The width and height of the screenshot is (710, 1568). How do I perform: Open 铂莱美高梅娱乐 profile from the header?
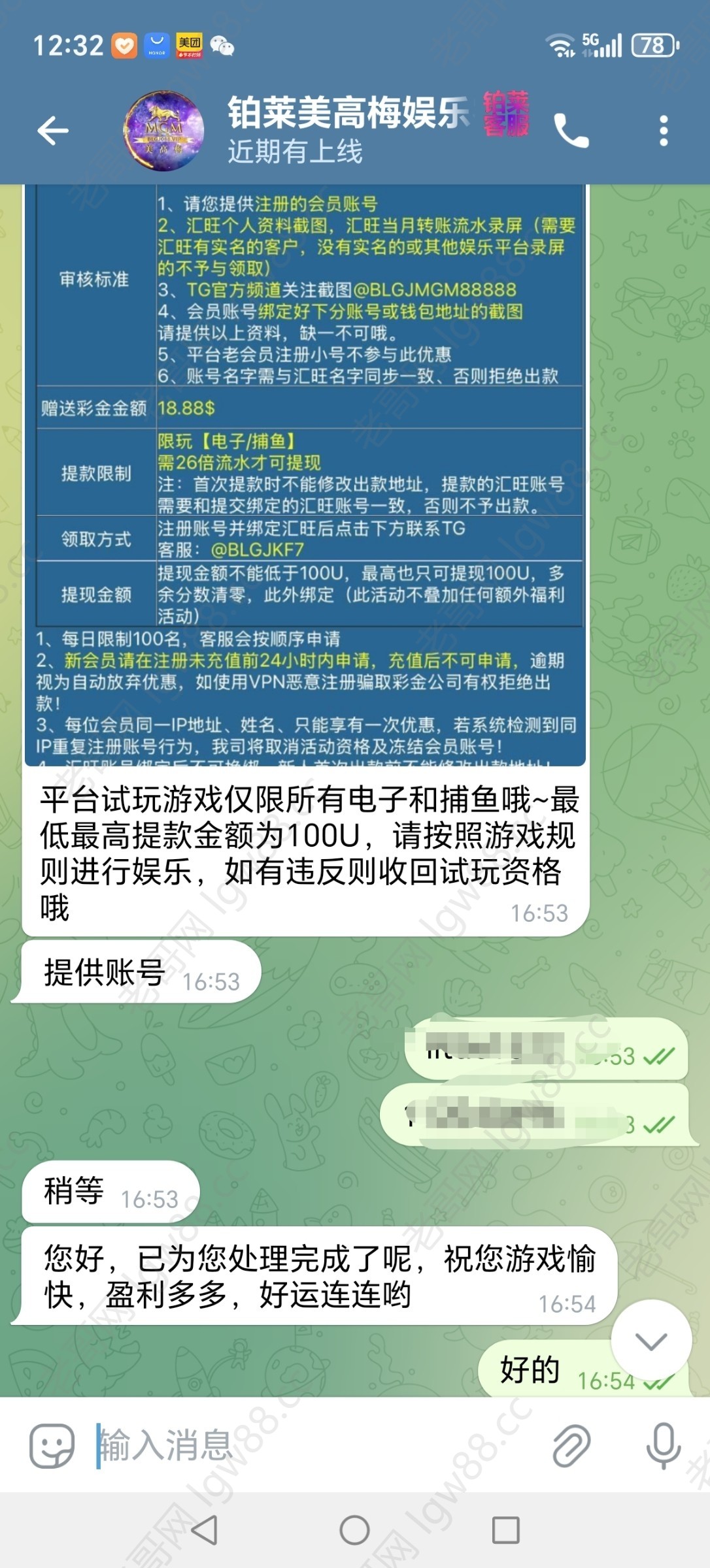tap(347, 129)
